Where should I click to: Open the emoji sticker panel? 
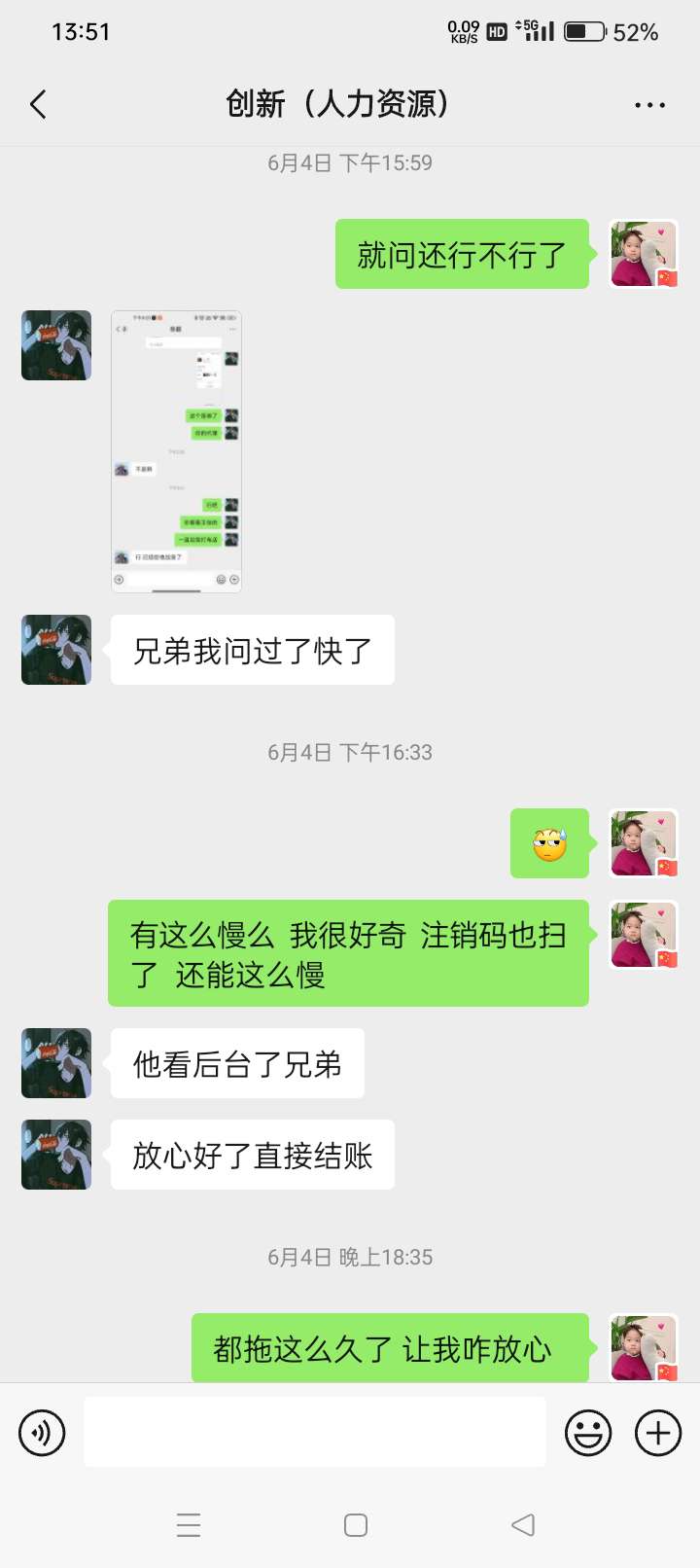(x=588, y=1433)
